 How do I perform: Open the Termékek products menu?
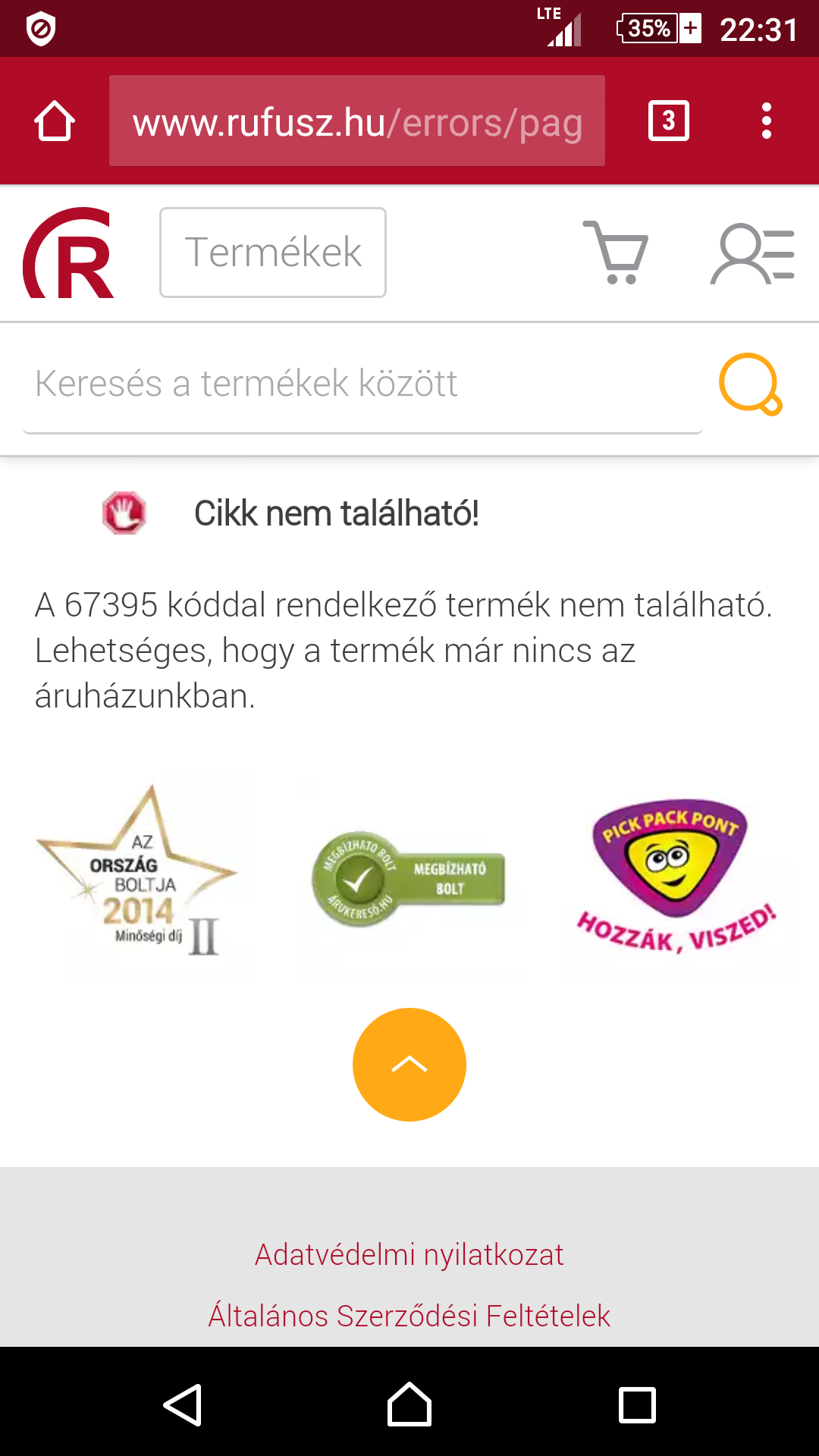(273, 253)
